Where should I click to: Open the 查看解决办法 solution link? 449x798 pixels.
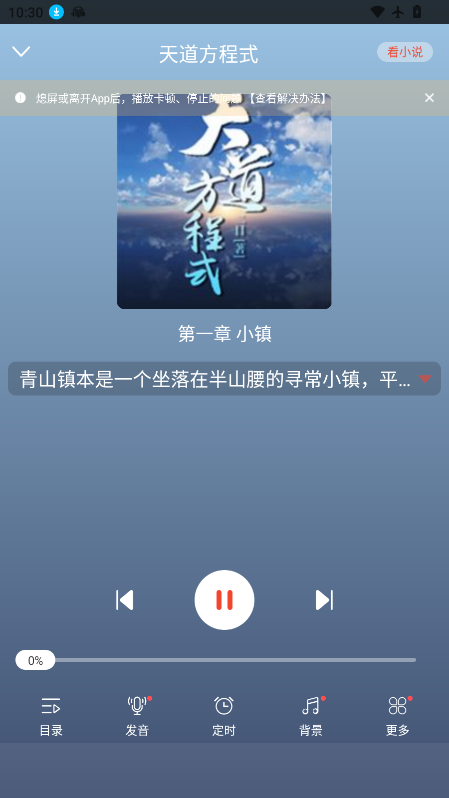click(x=288, y=99)
